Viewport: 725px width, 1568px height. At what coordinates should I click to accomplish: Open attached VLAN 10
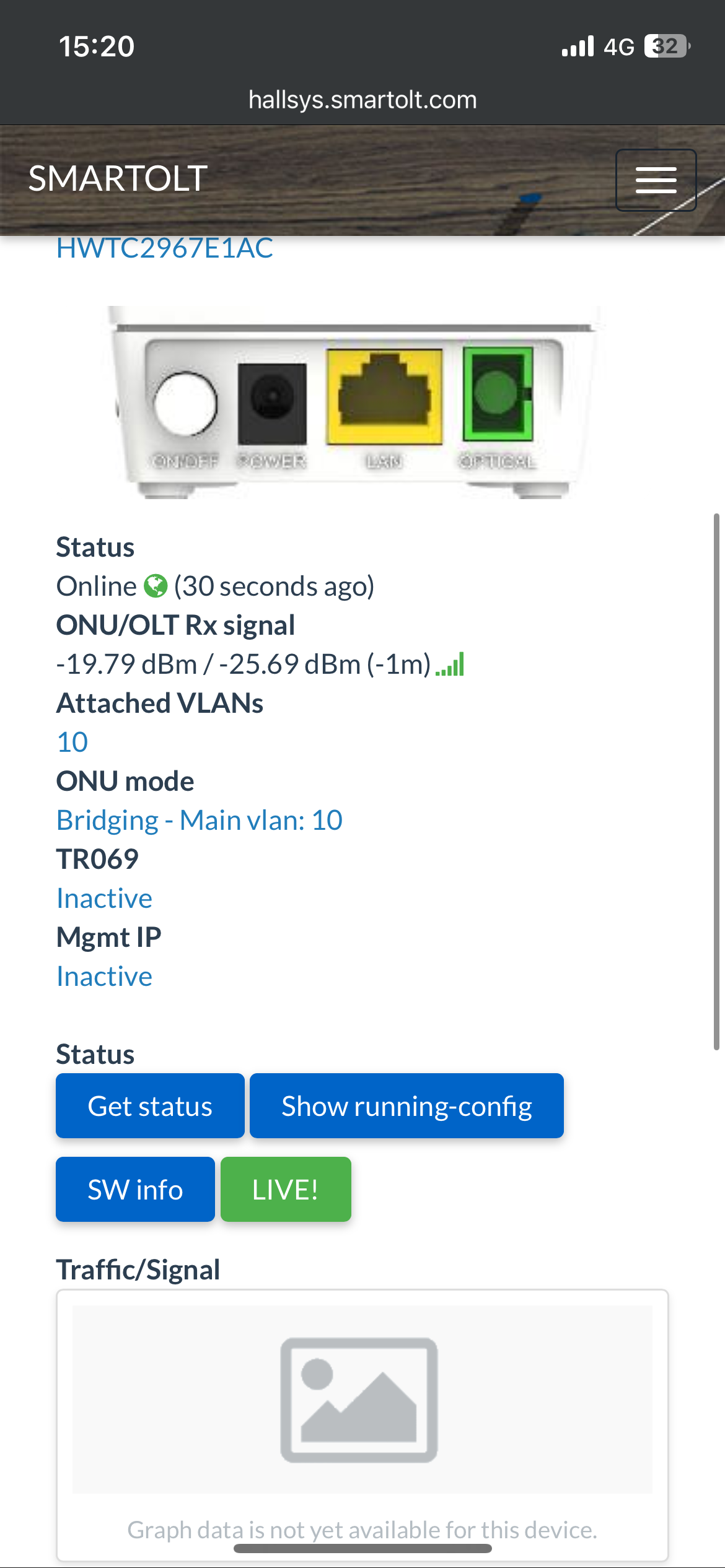tap(72, 742)
